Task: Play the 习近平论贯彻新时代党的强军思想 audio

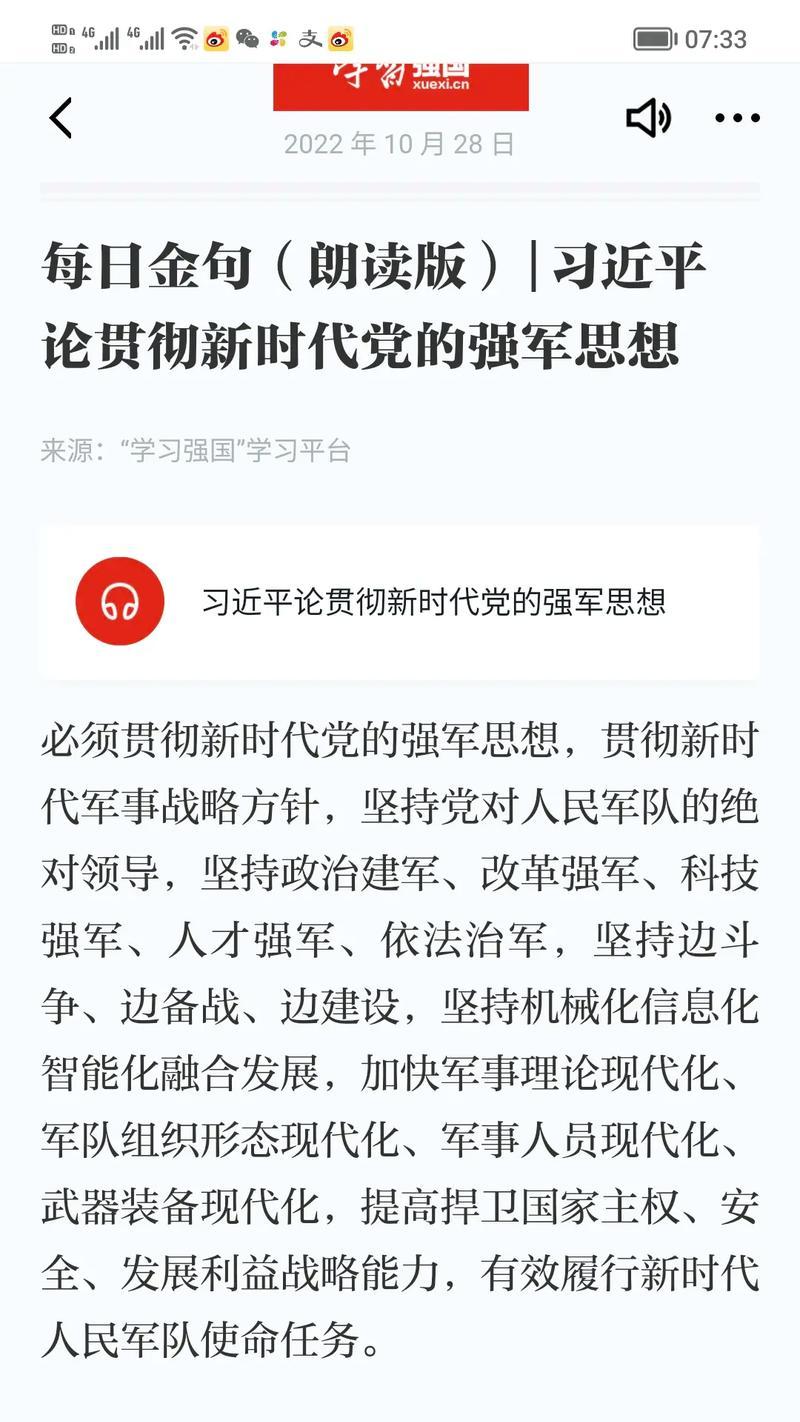Action: (x=120, y=601)
